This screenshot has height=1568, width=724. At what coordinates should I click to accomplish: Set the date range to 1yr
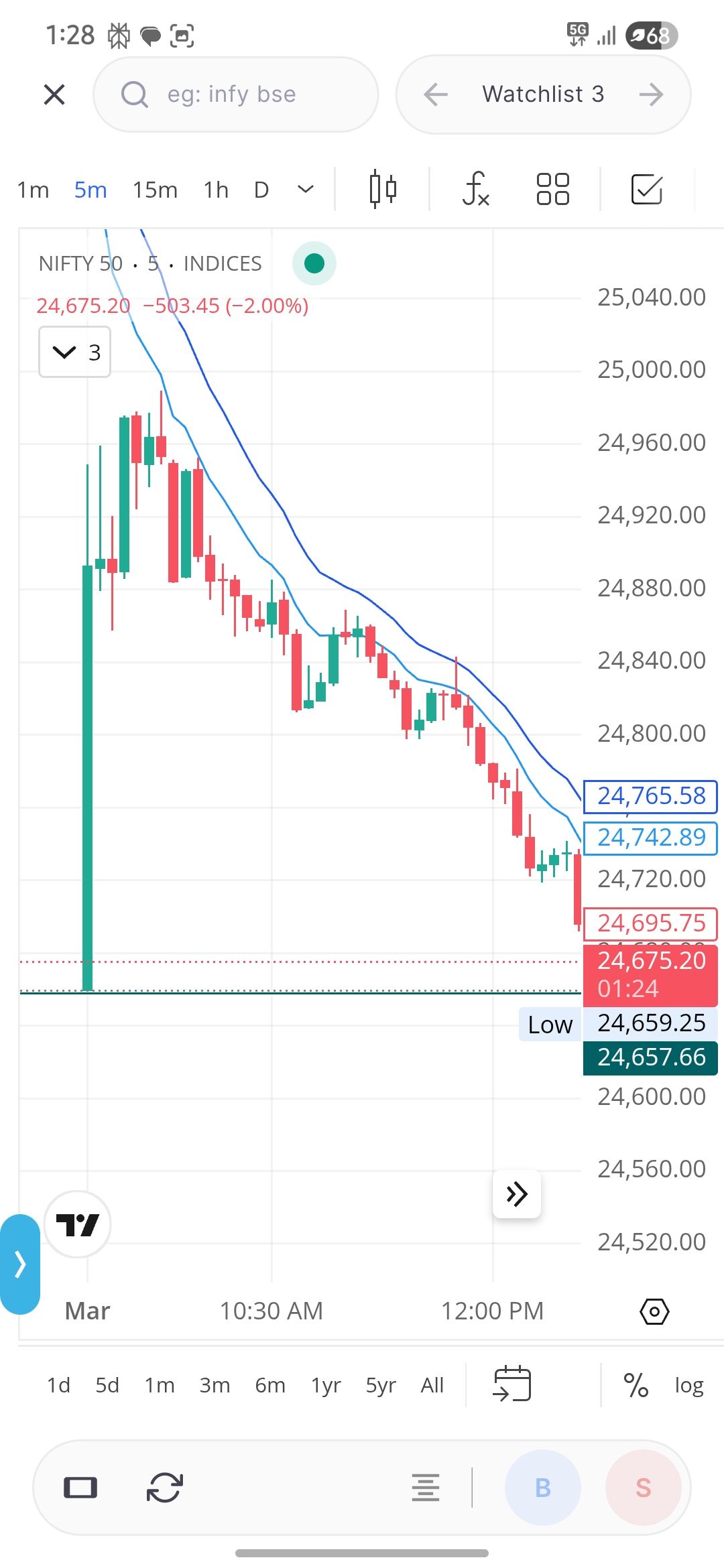tap(326, 1385)
